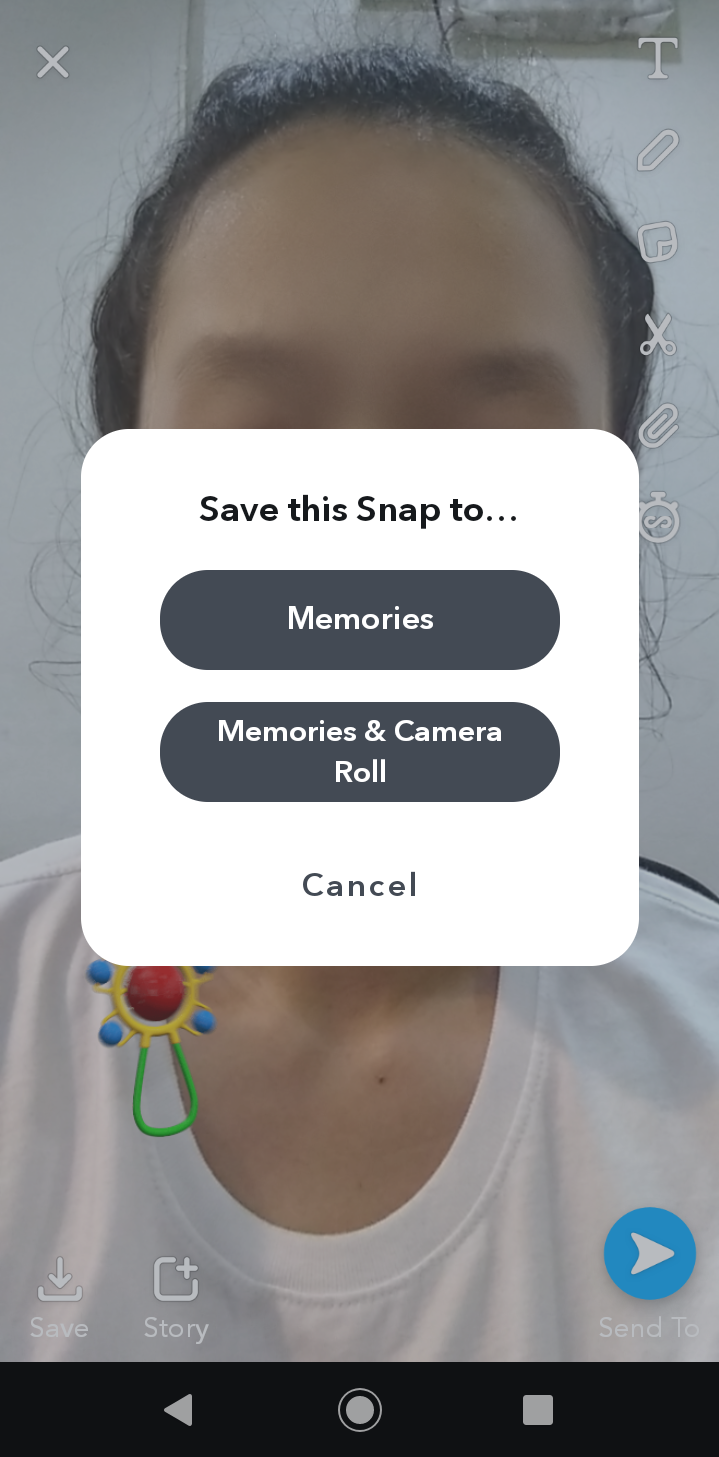Cancel the save dialog
The height and width of the screenshot is (1457, 719).
(359, 885)
